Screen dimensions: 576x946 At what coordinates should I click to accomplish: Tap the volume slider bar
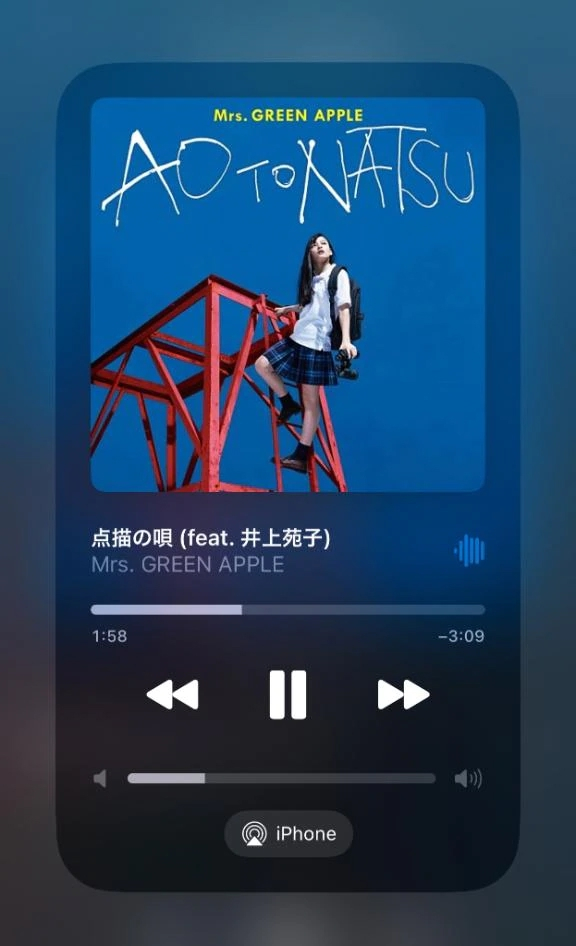click(x=282, y=778)
